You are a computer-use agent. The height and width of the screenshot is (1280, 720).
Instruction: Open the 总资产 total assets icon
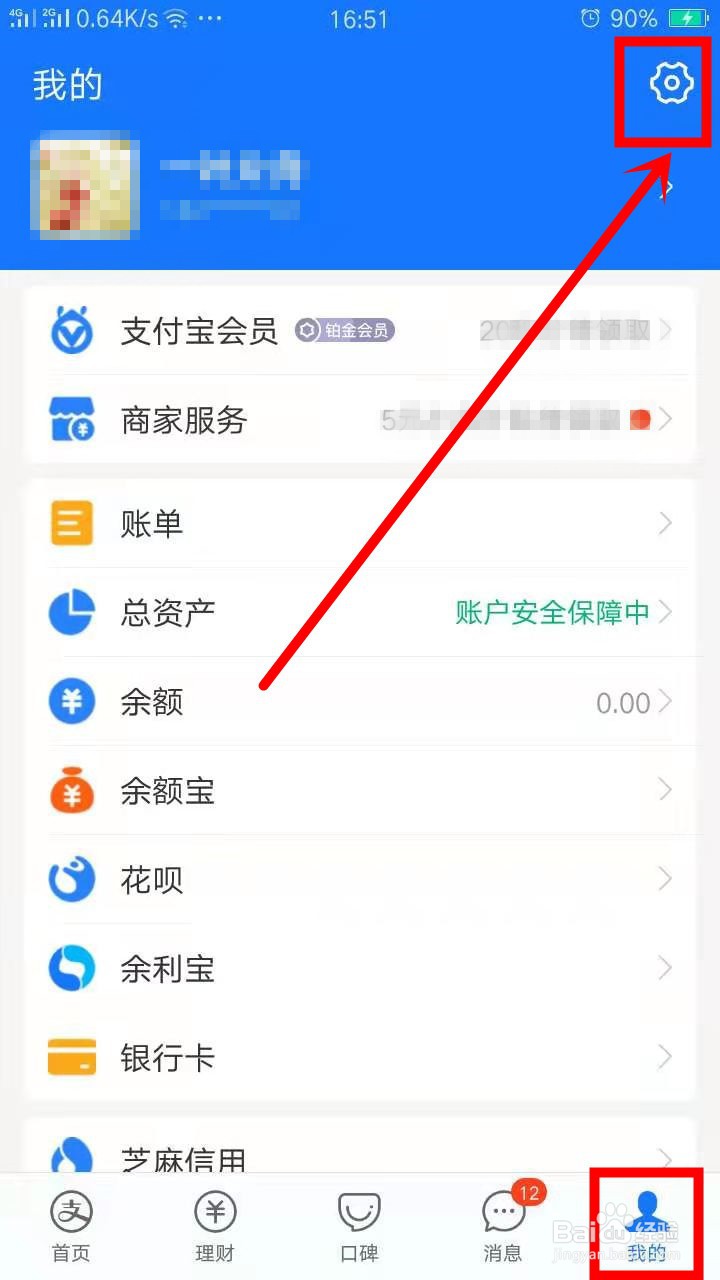(x=70, y=612)
